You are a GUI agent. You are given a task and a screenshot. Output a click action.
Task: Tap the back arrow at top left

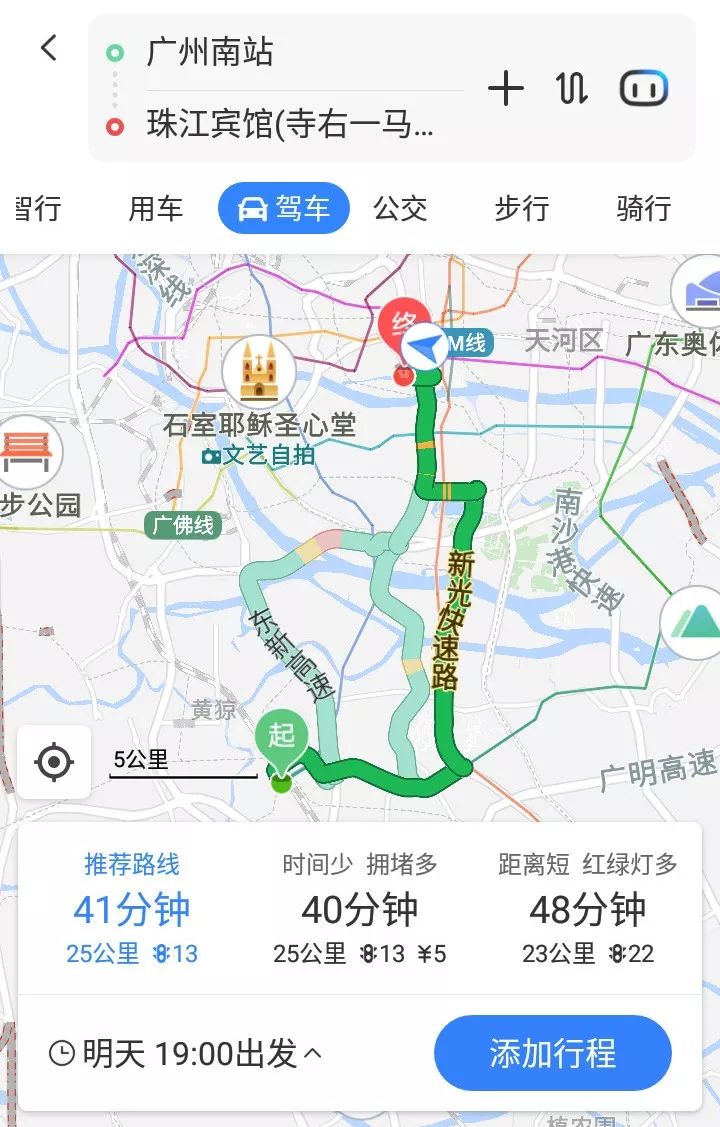point(48,48)
